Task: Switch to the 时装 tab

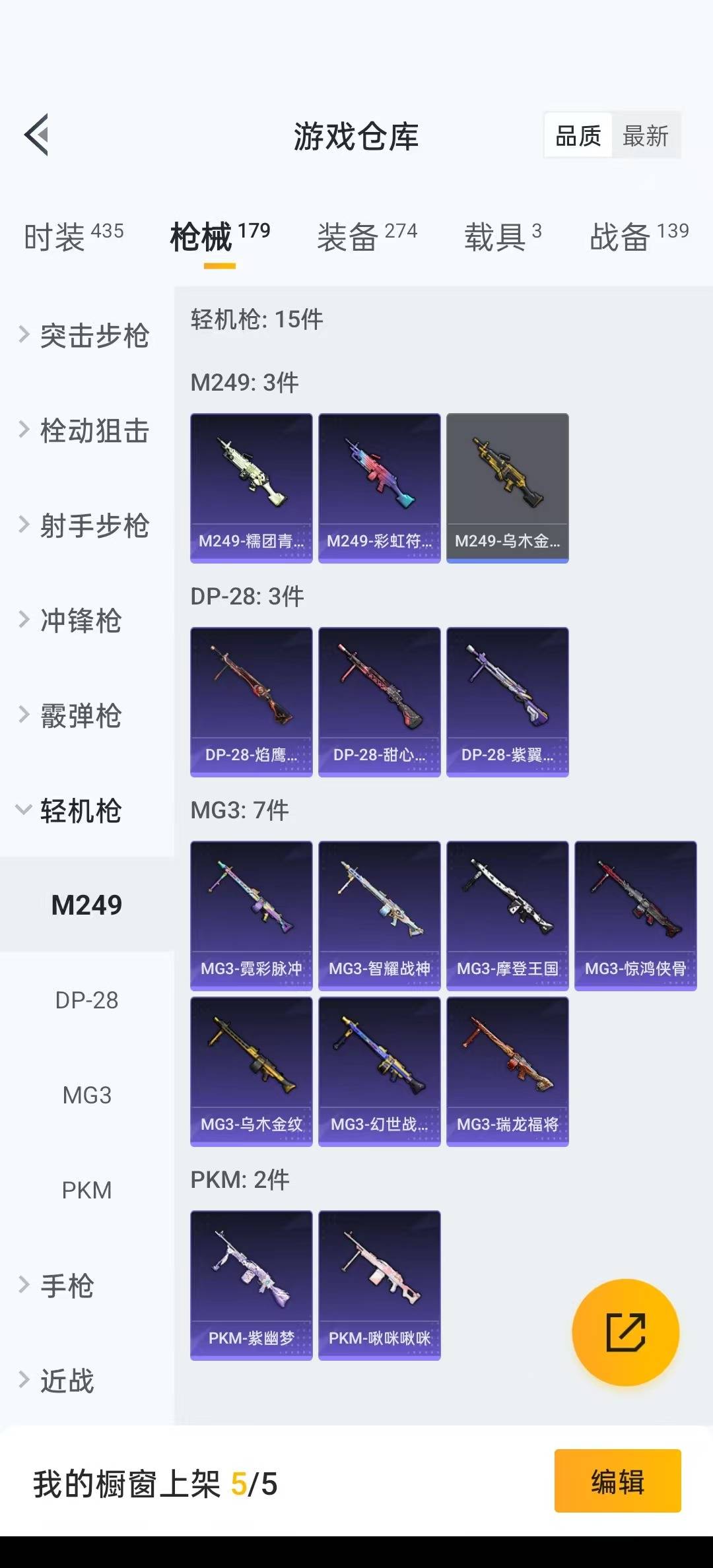Action: click(x=73, y=236)
